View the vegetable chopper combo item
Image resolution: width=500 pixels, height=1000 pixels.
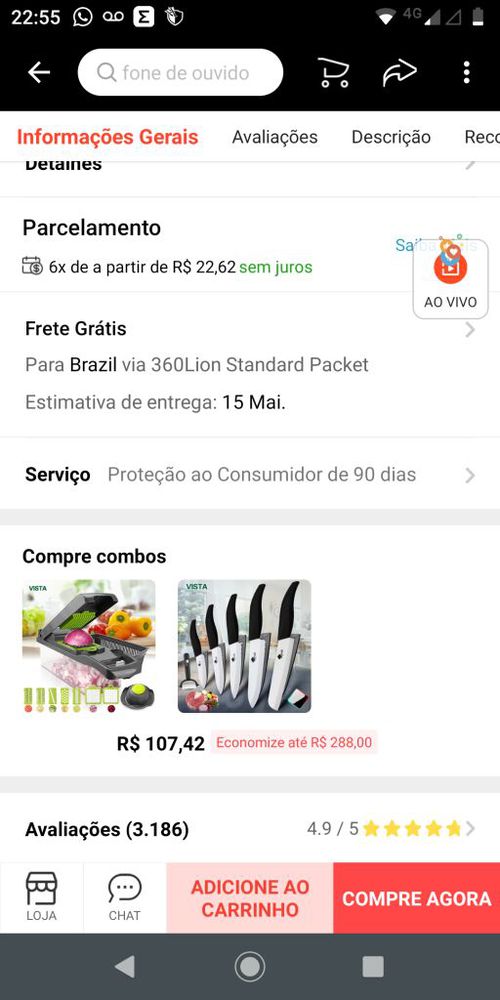click(89, 646)
